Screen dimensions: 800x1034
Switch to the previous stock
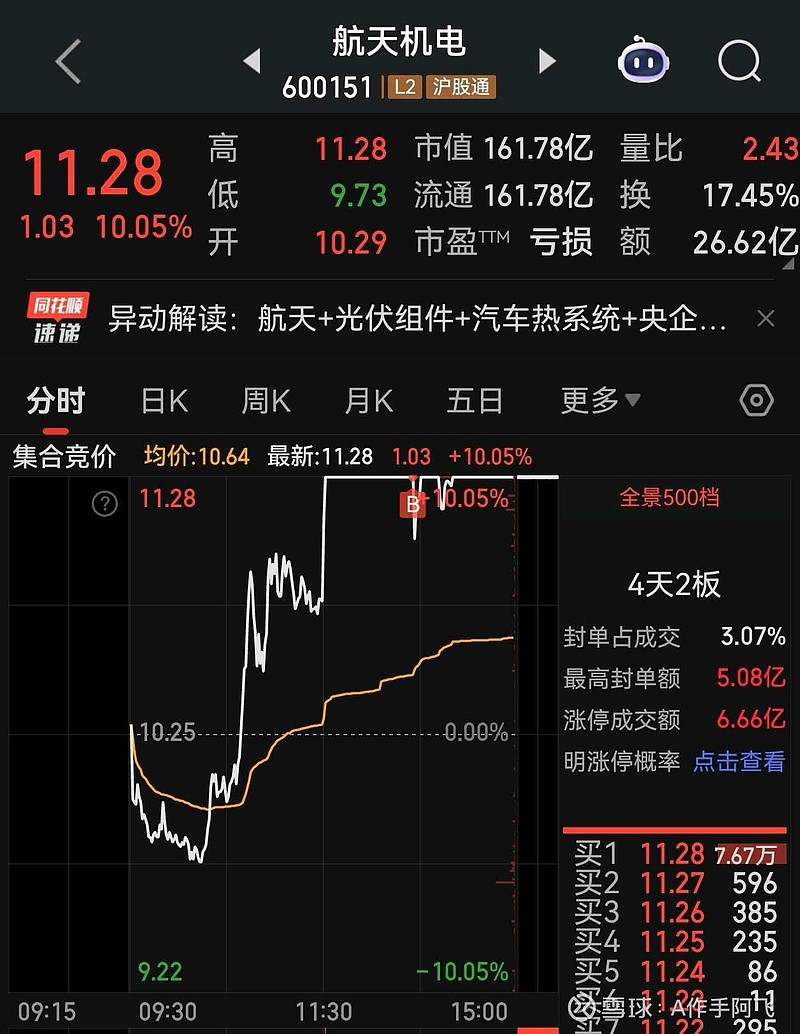252,62
